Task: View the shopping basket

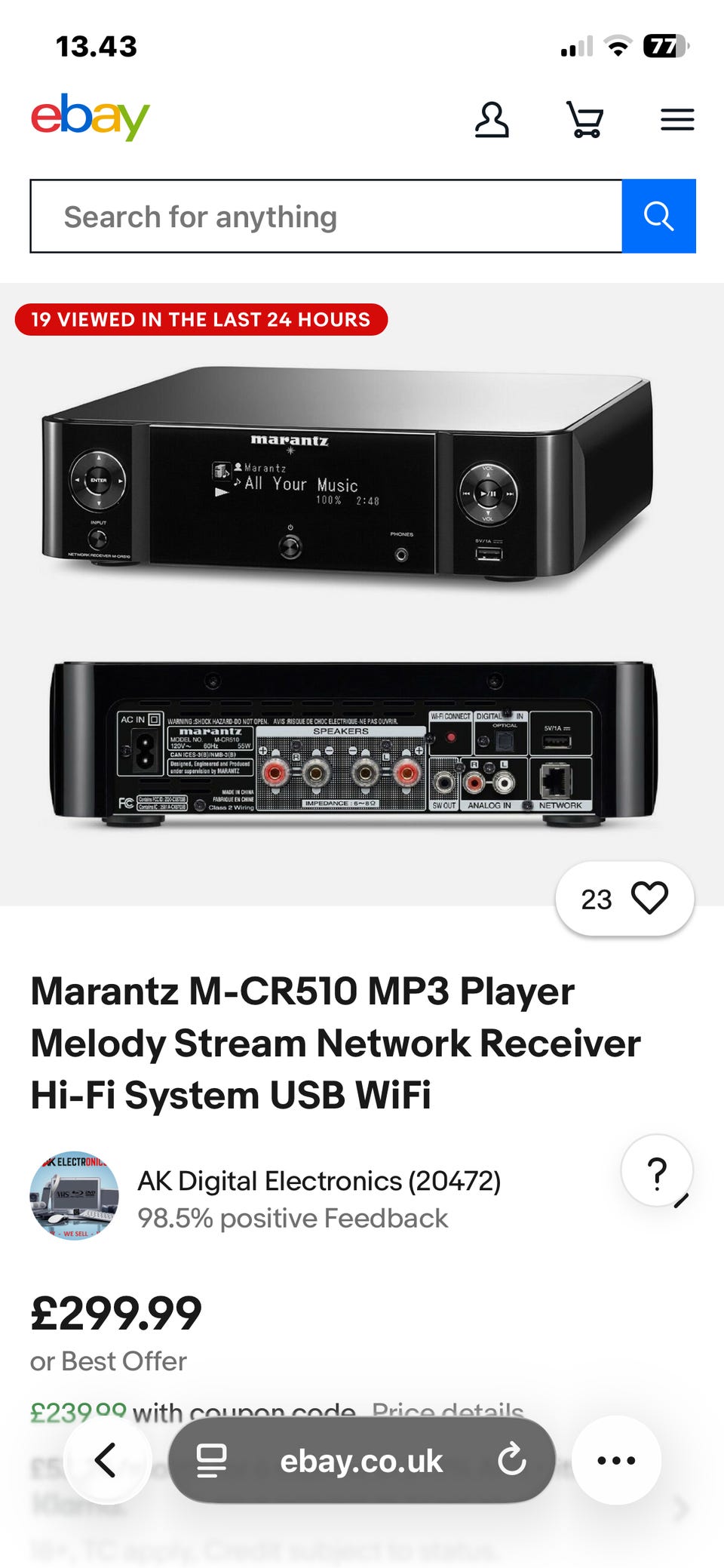Action: coord(584,119)
